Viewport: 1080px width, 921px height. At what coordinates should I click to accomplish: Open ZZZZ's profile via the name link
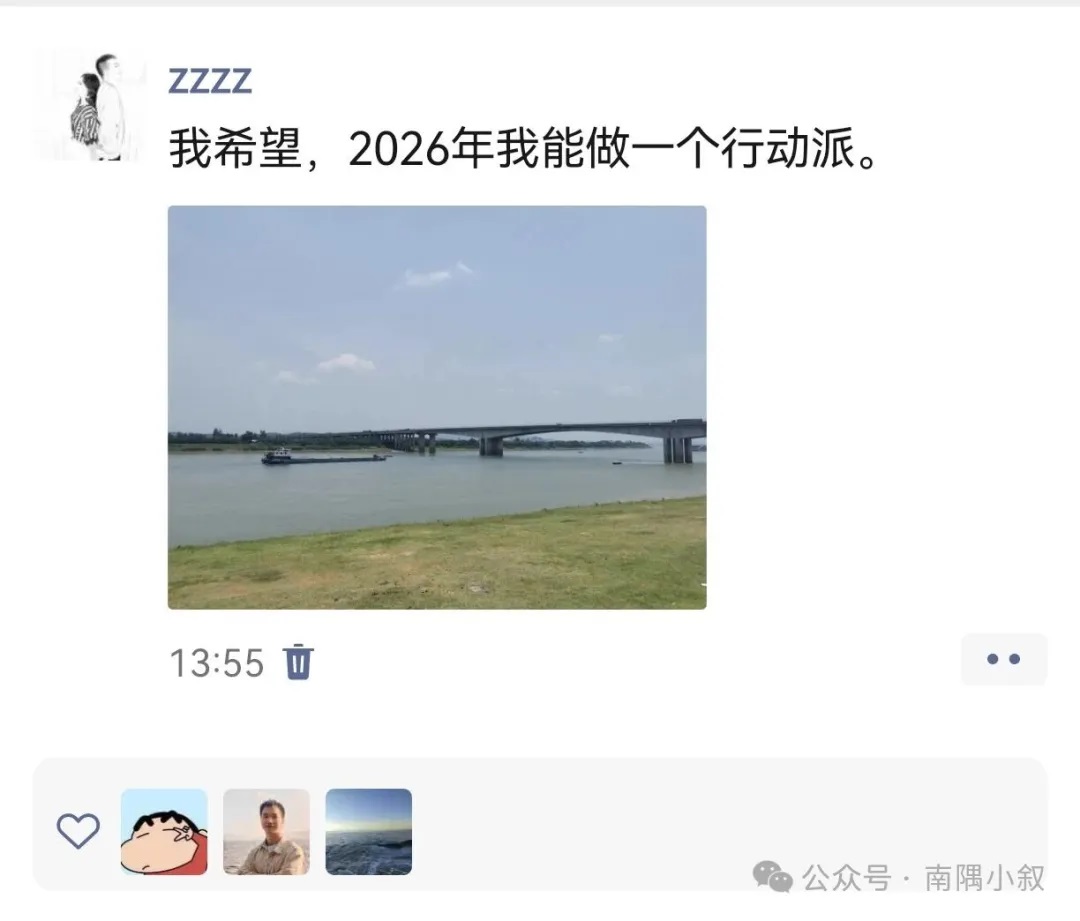[209, 81]
